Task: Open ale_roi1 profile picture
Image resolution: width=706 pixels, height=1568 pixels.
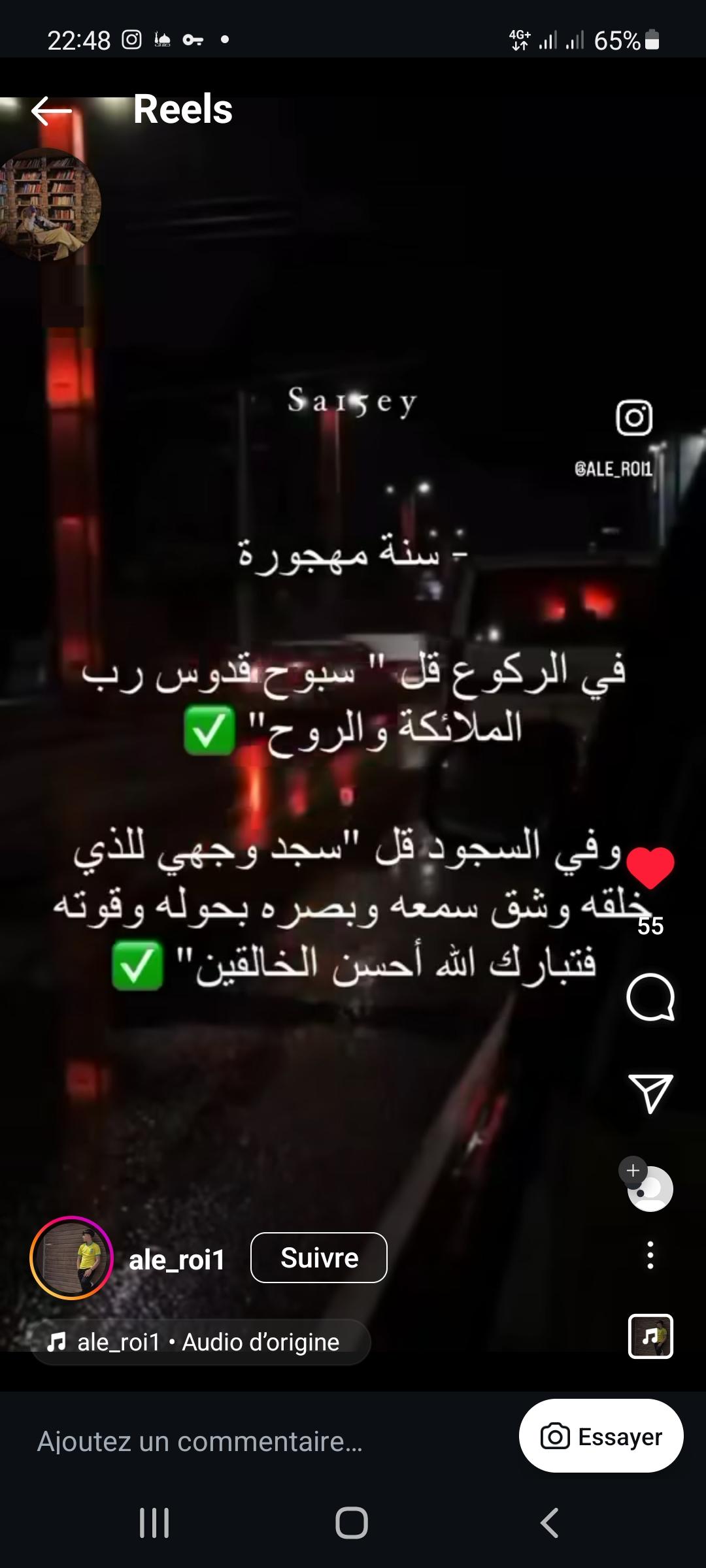Action: point(72,1258)
